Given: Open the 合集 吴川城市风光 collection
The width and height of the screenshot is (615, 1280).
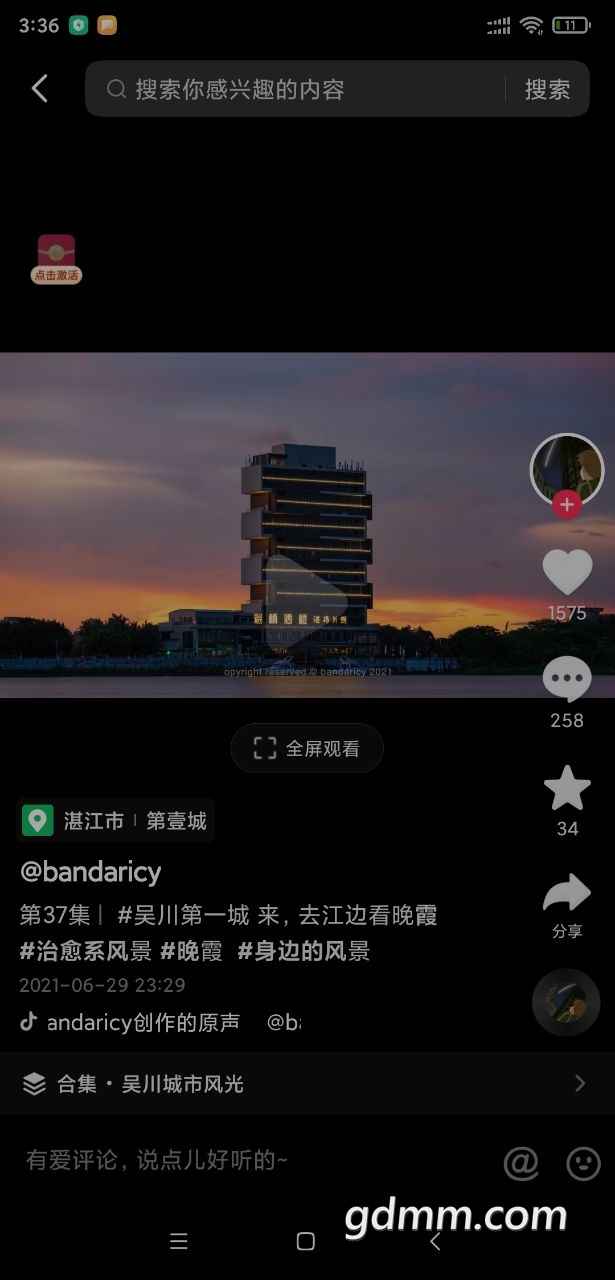Looking at the screenshot, I should click(300, 1084).
